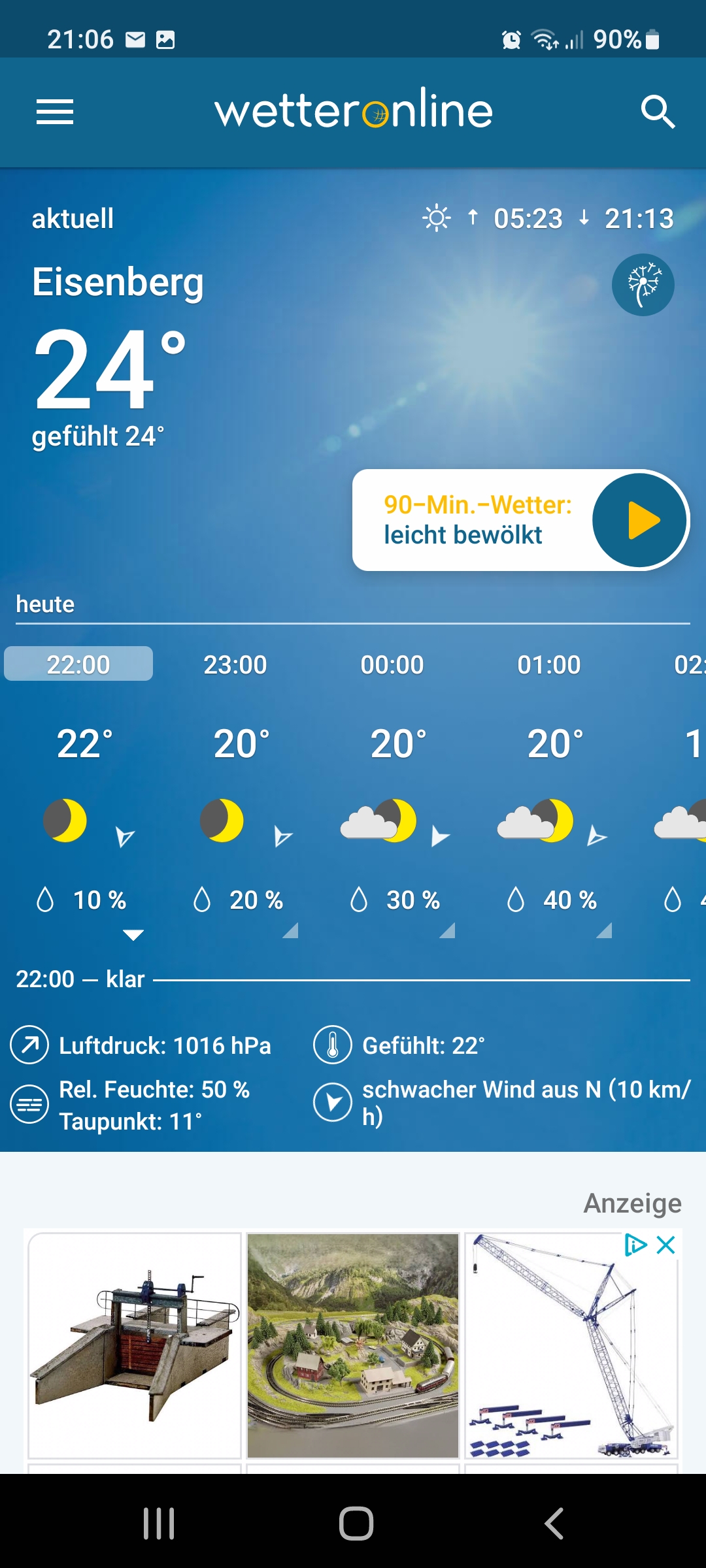Select the 23:00 hourly forecast
Screen dimensions: 706x1568
pos(235,665)
